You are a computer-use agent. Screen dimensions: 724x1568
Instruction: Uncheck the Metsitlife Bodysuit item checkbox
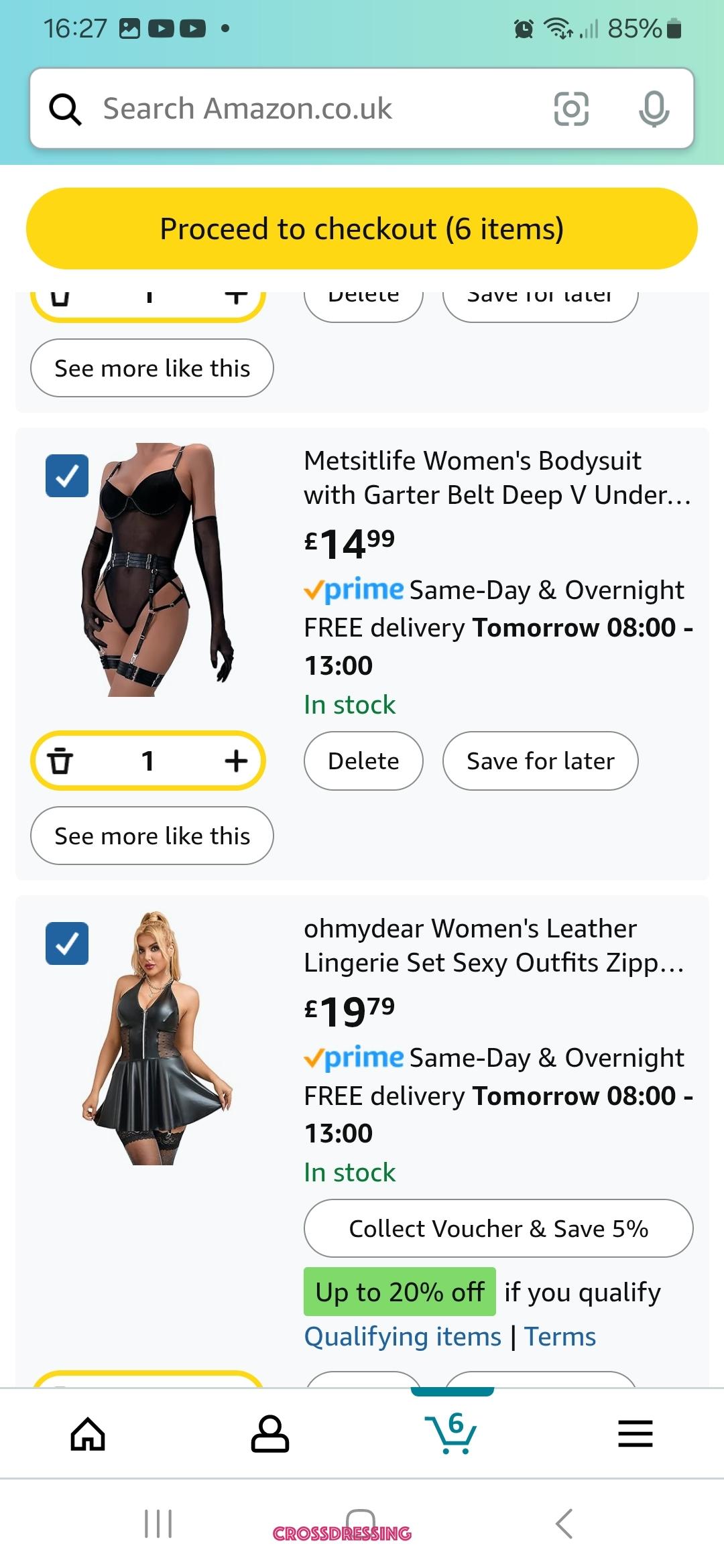pyautogui.click(x=67, y=476)
